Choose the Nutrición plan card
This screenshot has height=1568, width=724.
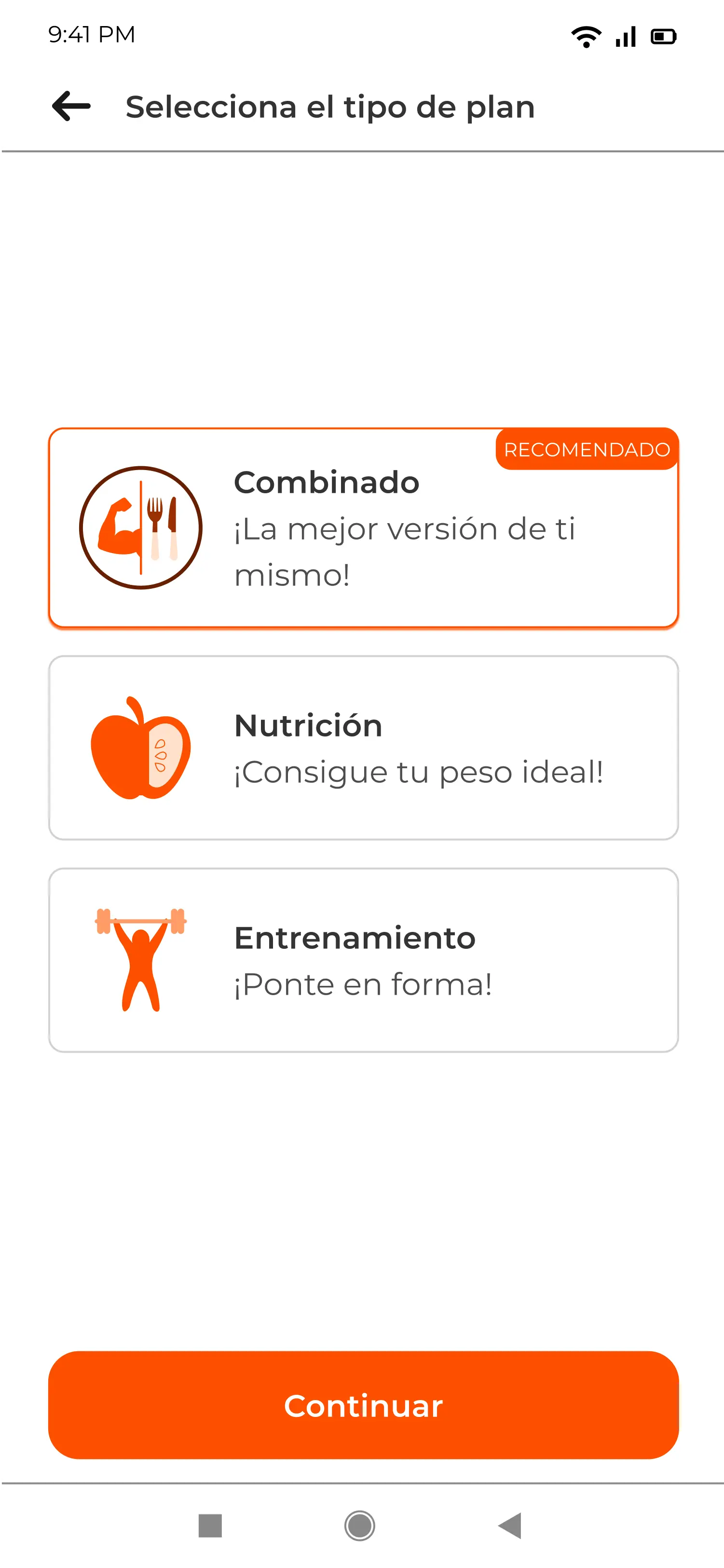point(363,748)
